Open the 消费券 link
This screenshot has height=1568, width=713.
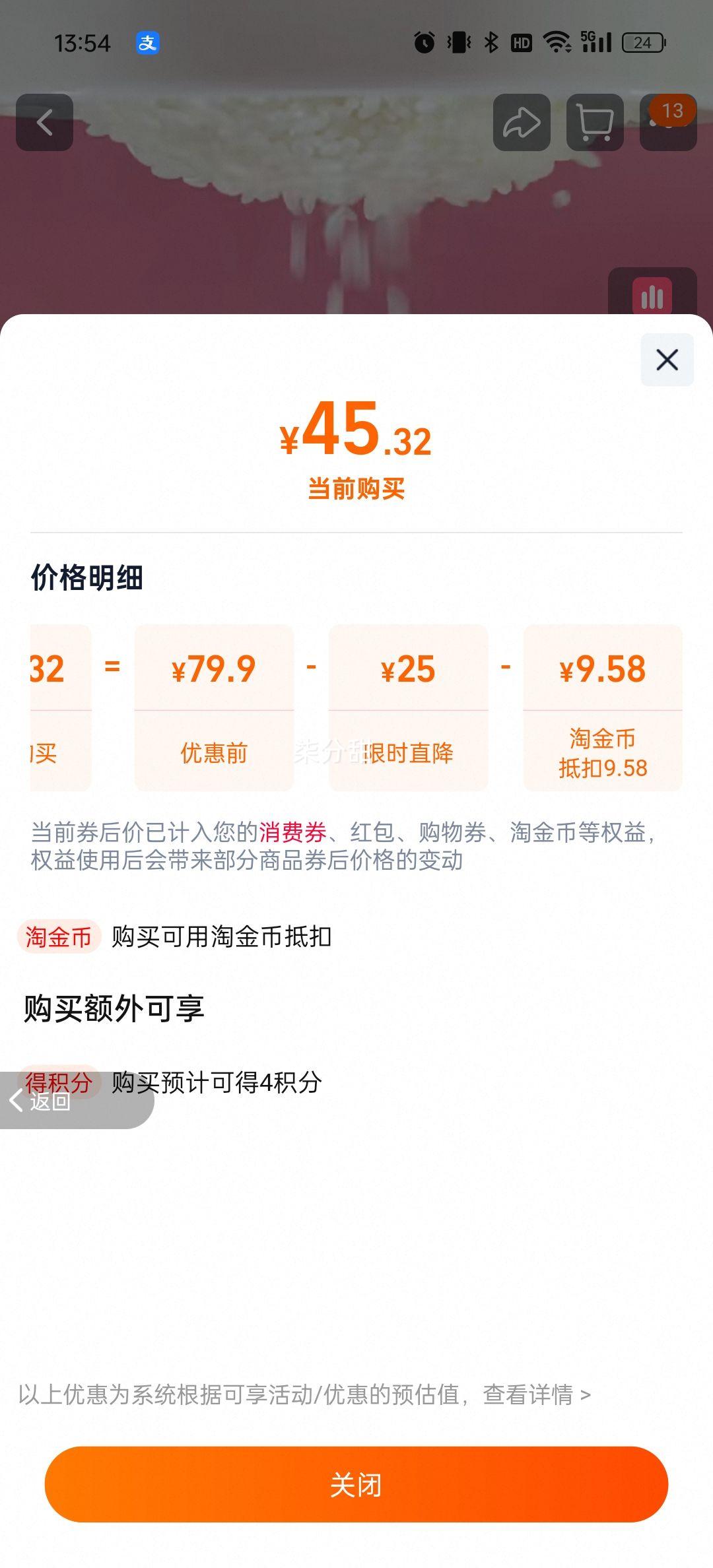click(x=292, y=833)
